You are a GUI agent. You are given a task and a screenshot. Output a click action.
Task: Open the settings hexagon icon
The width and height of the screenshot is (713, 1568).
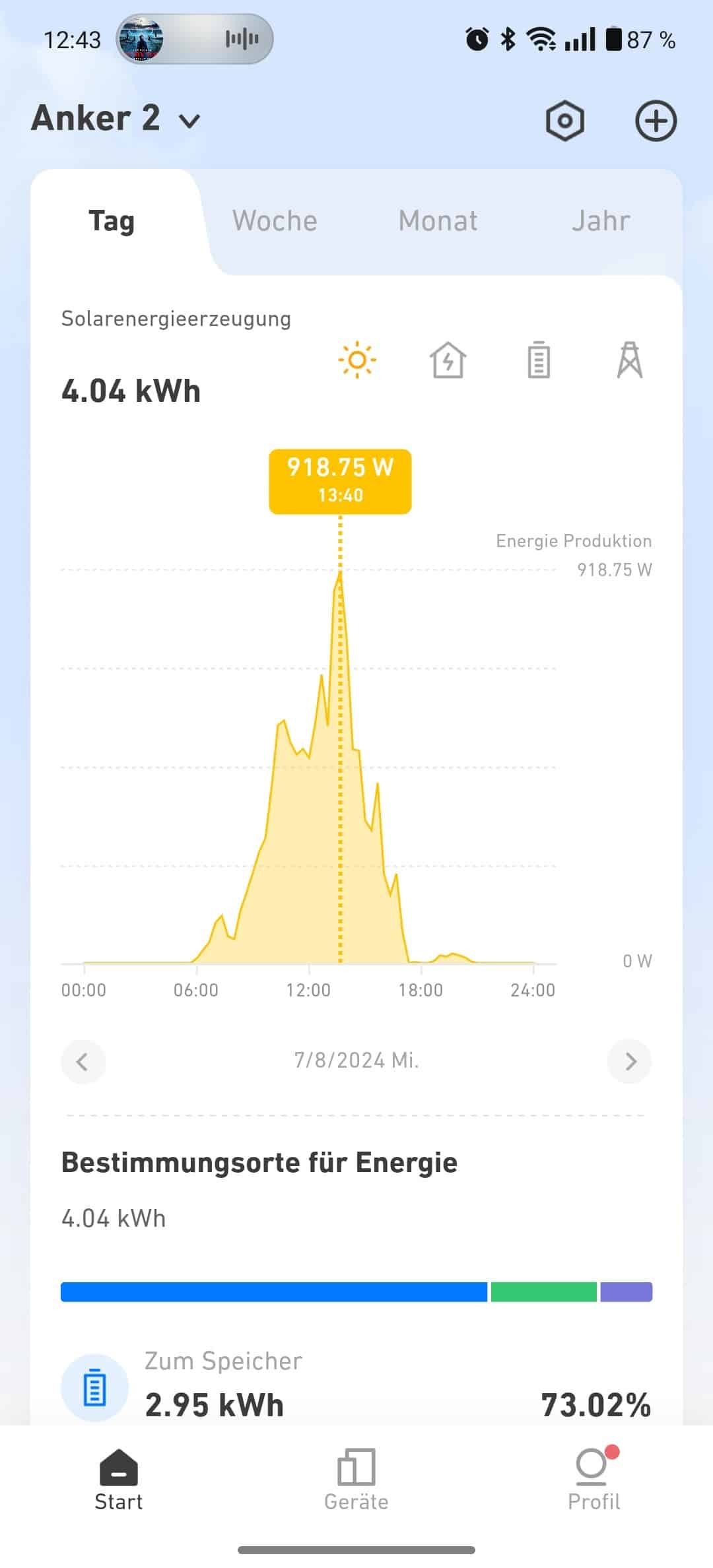[565, 121]
